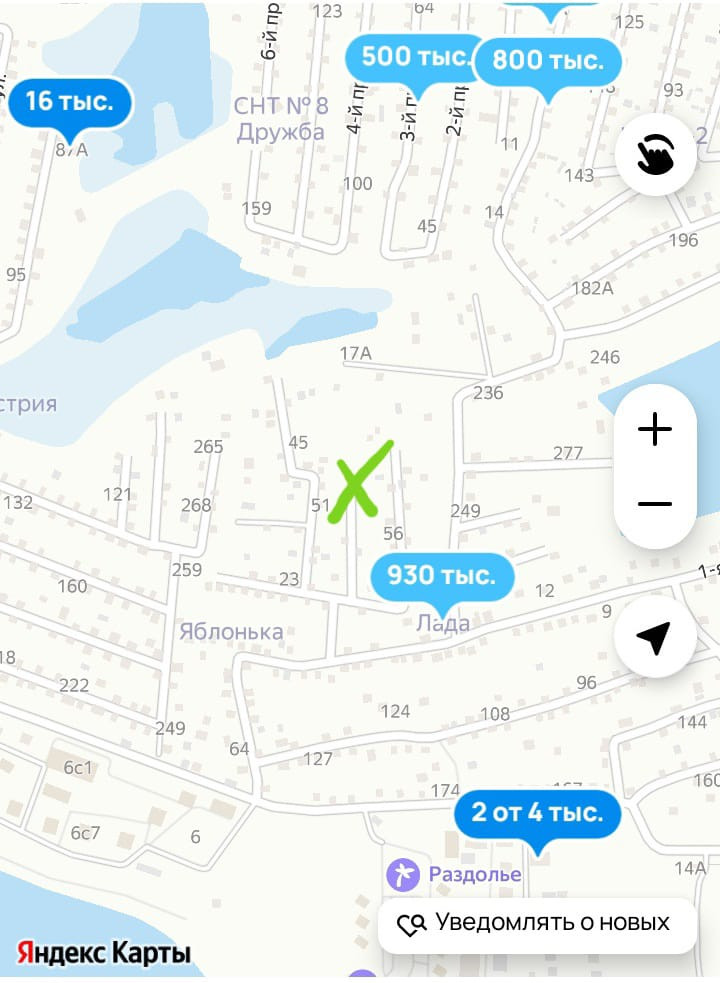Open the Раздолье place marker
The width and height of the screenshot is (720, 983).
click(403, 875)
